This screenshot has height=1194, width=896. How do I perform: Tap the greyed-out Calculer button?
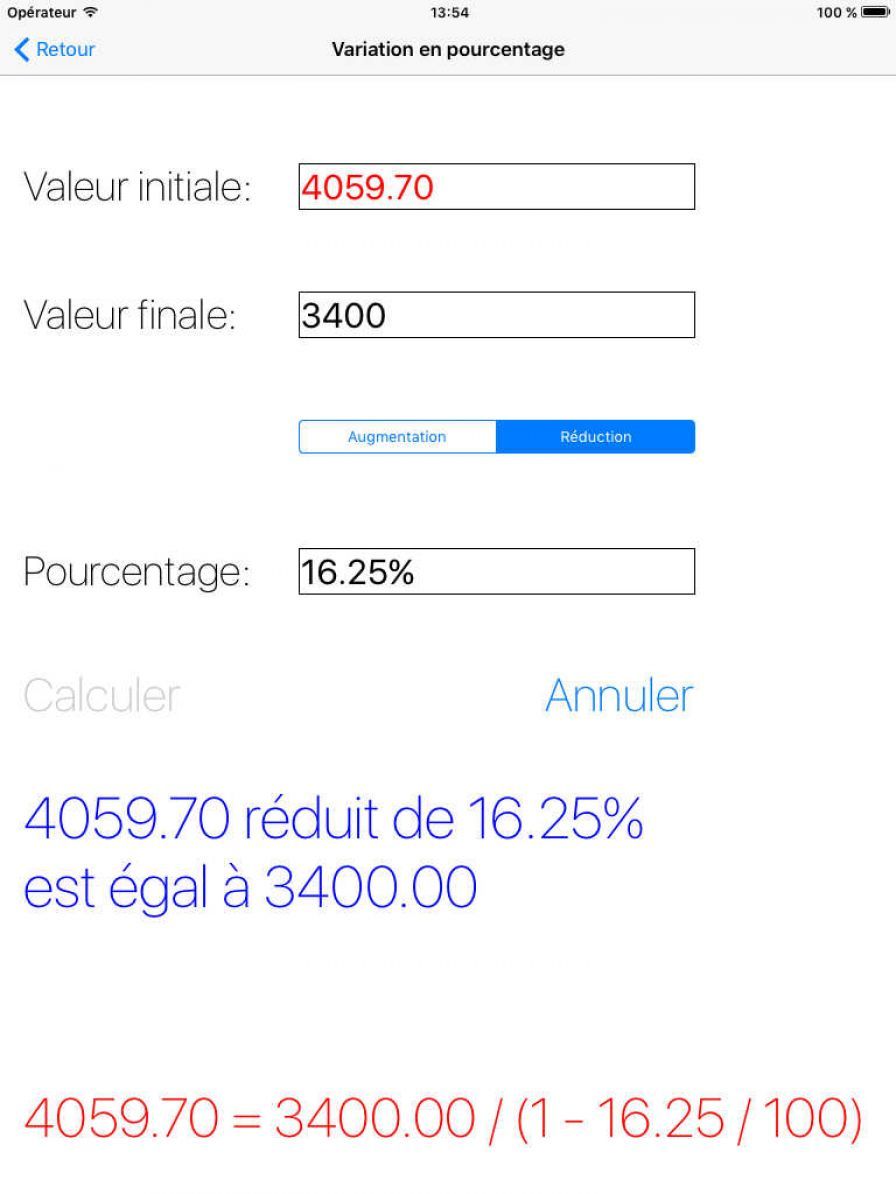100,695
